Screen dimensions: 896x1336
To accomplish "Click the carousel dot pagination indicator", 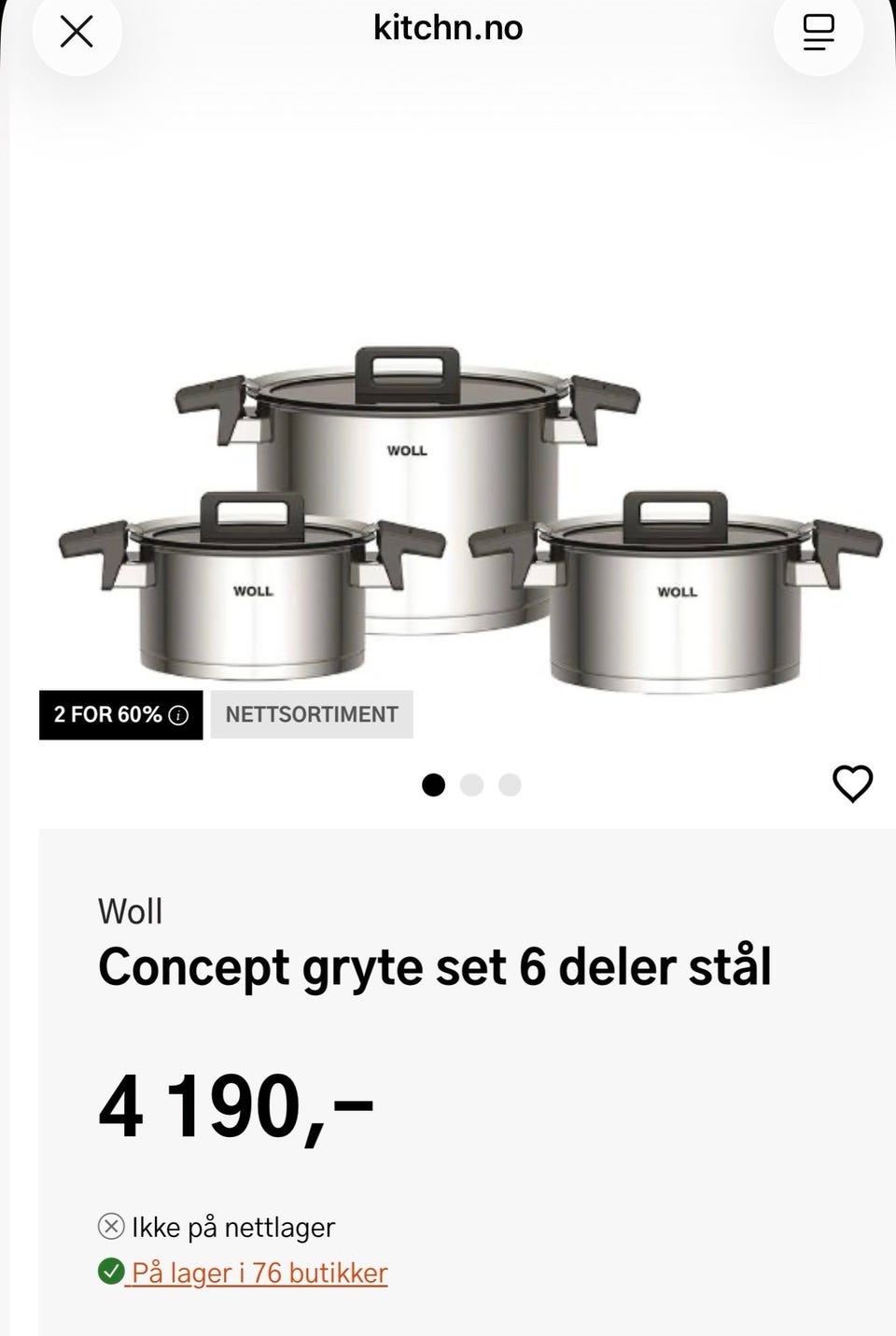I will tap(471, 784).
